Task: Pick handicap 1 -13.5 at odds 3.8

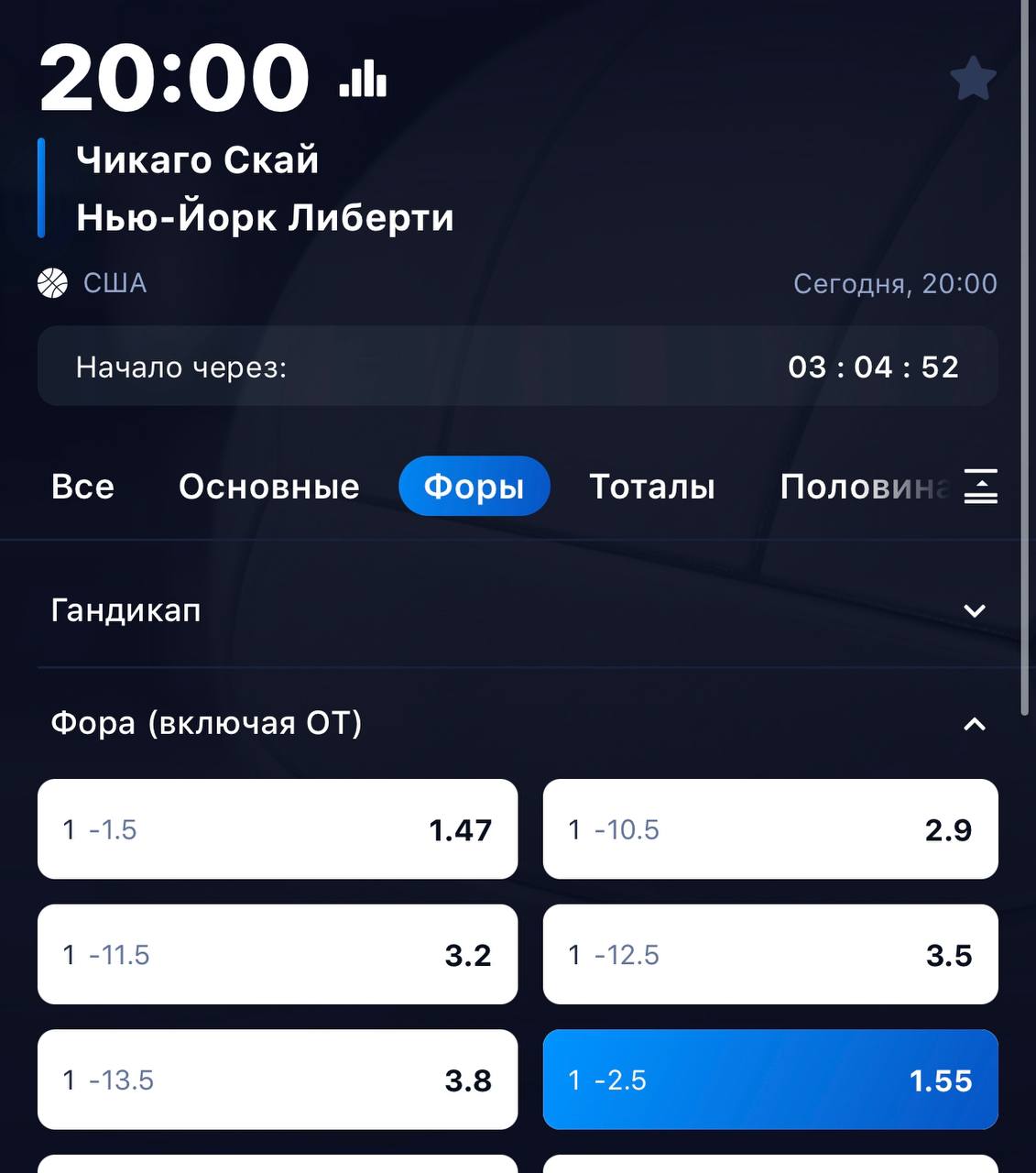Action: pos(277,1080)
